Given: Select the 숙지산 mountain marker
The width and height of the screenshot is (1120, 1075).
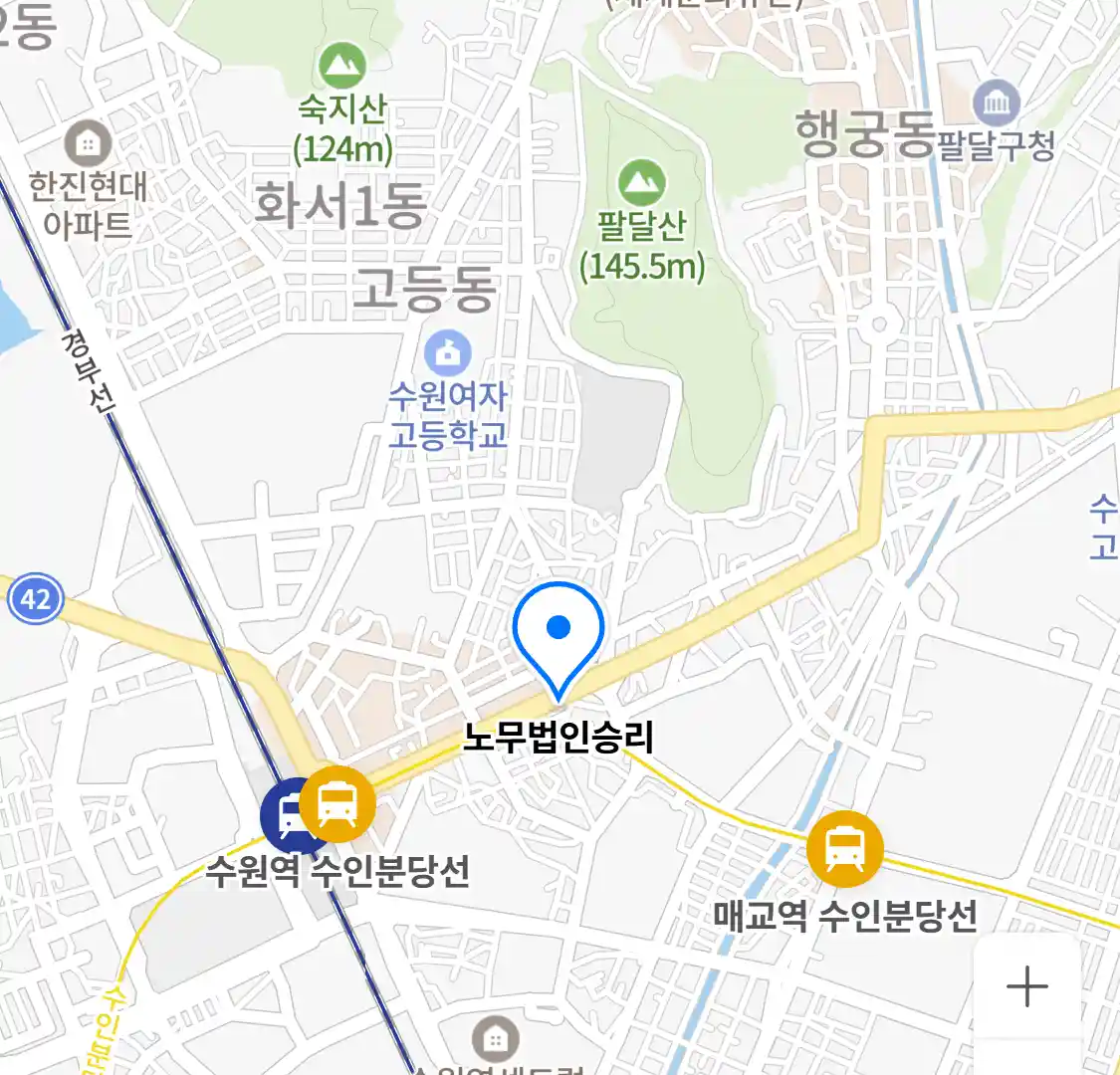Looking at the screenshot, I should pyautogui.click(x=342, y=67).
